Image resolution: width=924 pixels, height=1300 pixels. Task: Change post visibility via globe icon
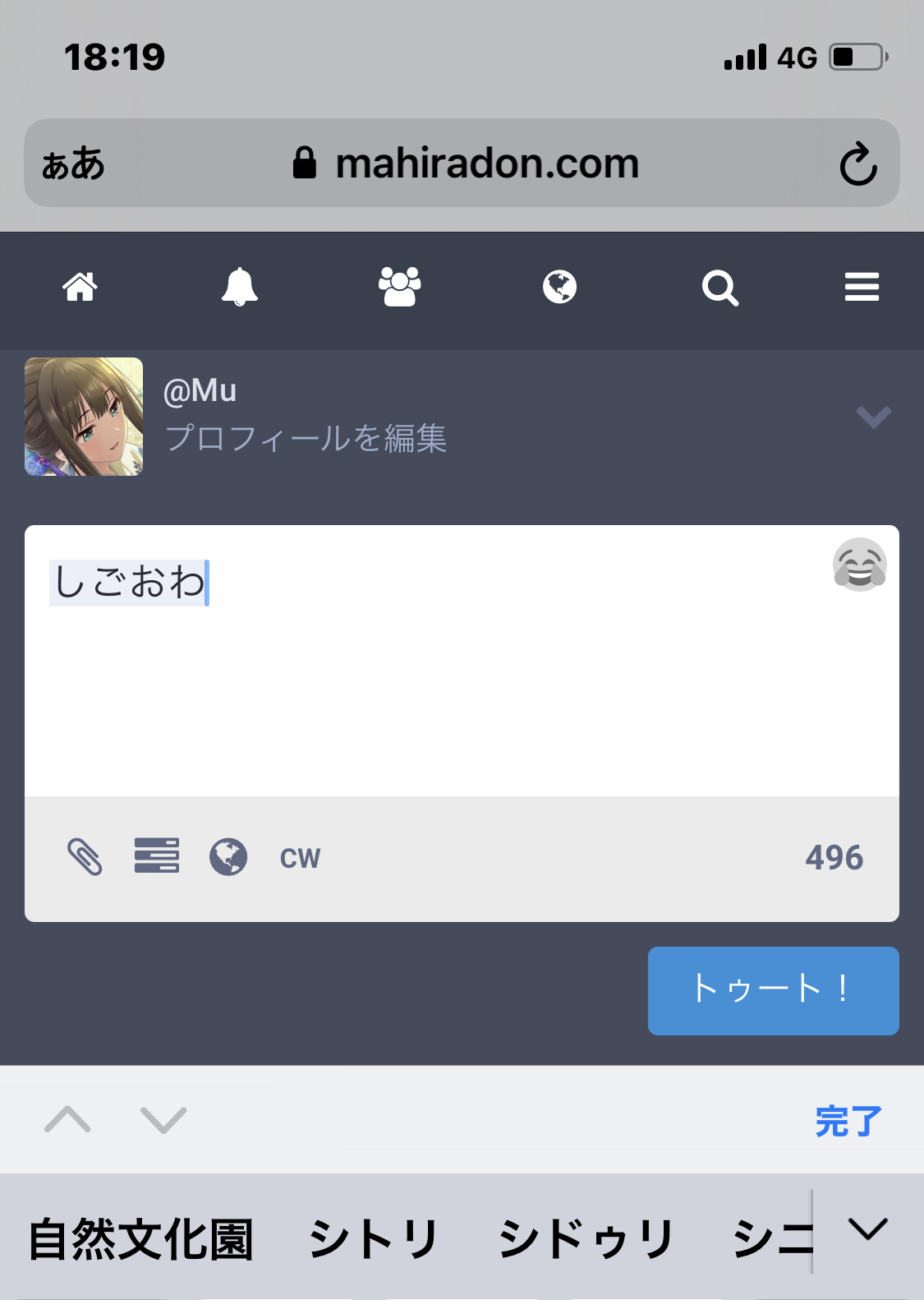tap(228, 857)
